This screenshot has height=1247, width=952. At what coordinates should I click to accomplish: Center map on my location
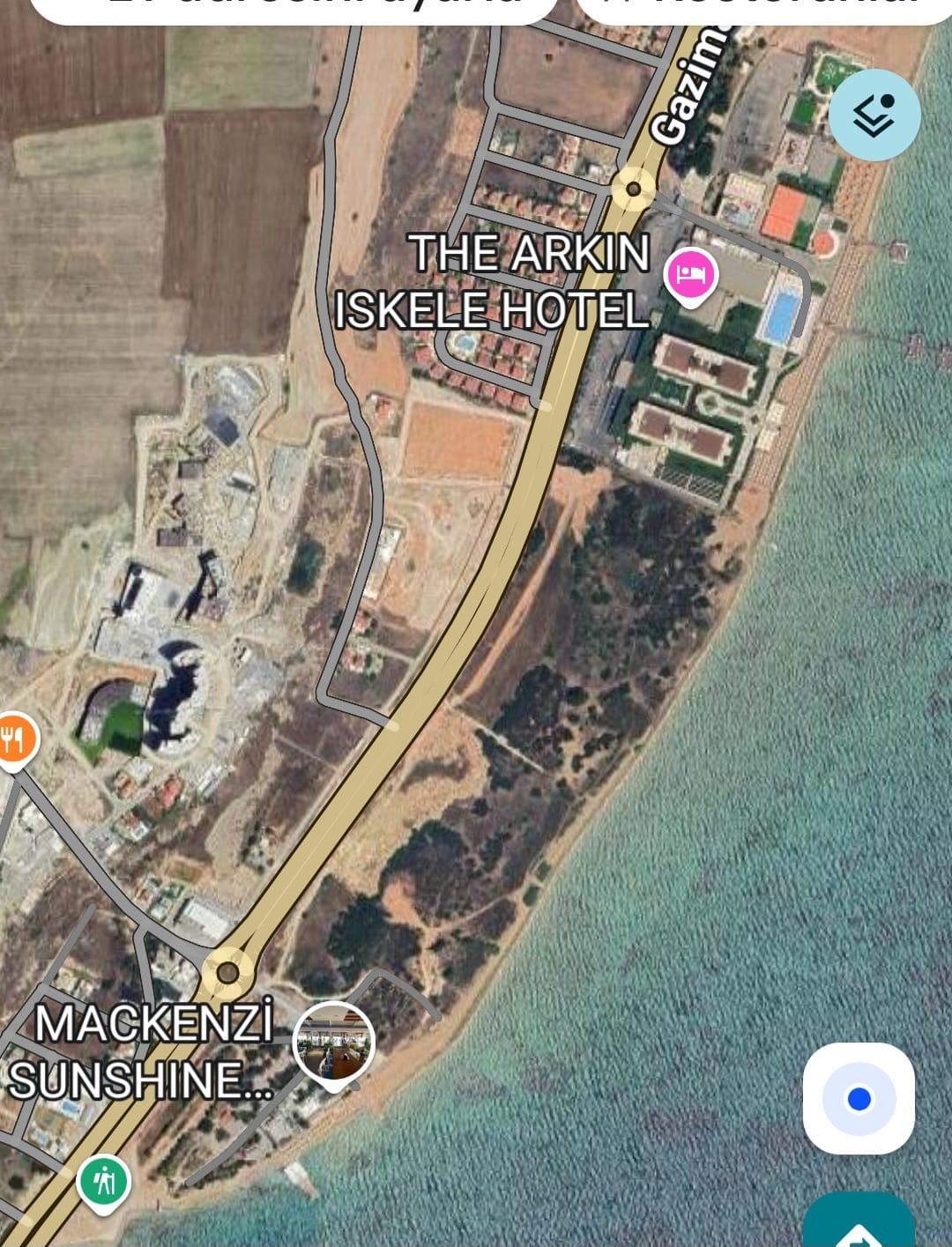[859, 1098]
